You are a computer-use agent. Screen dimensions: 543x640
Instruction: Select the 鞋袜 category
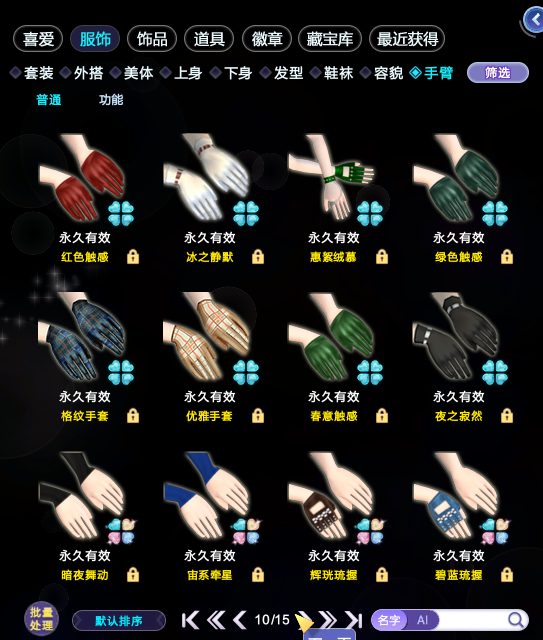pos(332,73)
